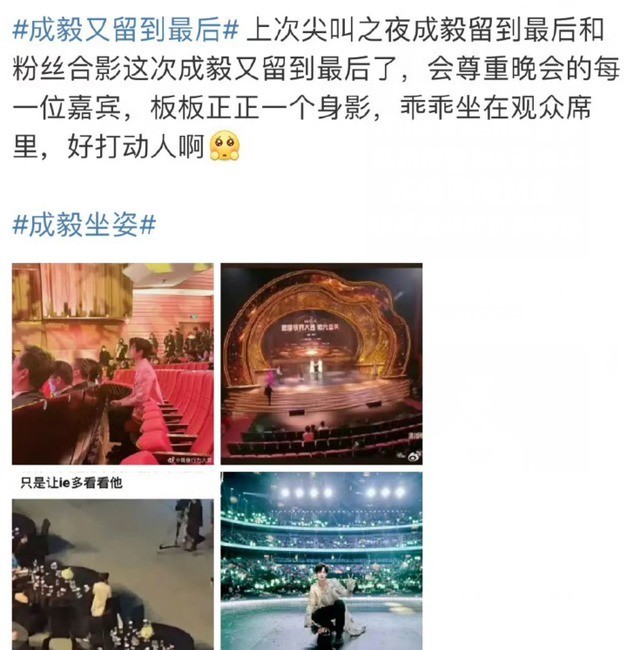Viewport: 640px width, 650px height.
Task: Open the photo of the golden stage
Action: coord(321,363)
